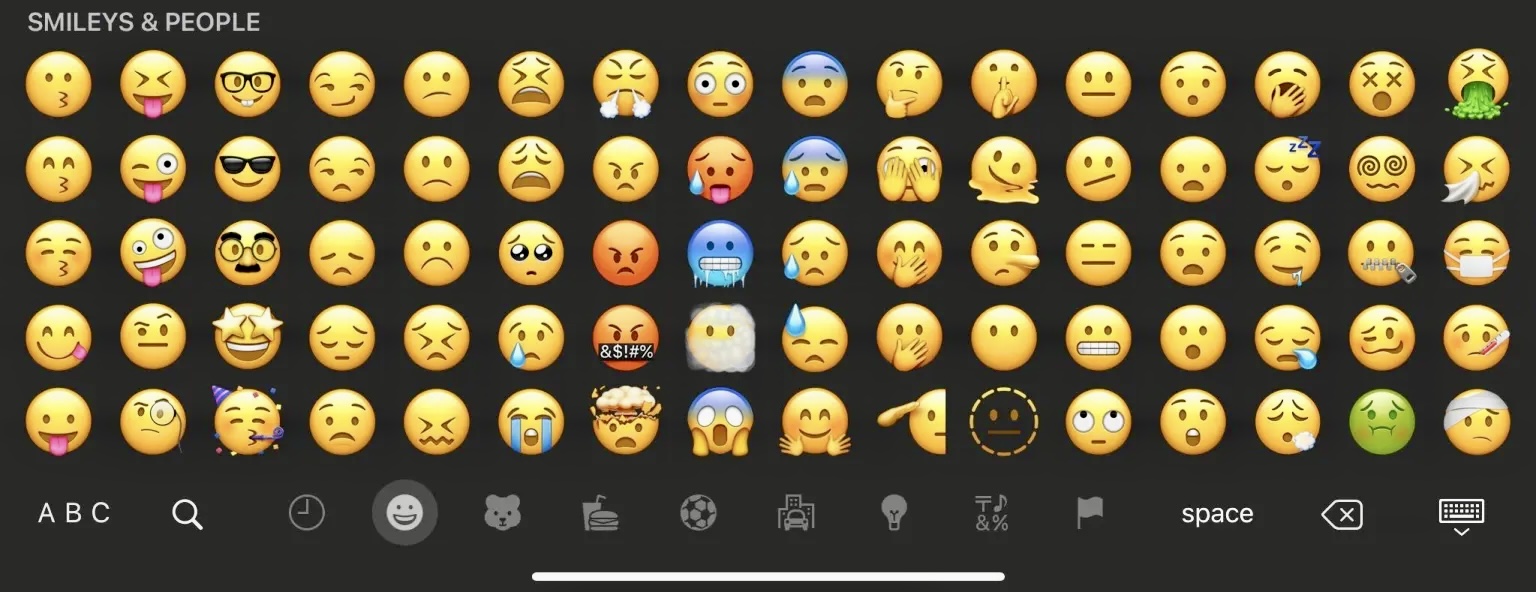This screenshot has width=1536, height=592.
Task: Insert the blue cold freezing face emoji
Action: pyautogui.click(x=720, y=253)
